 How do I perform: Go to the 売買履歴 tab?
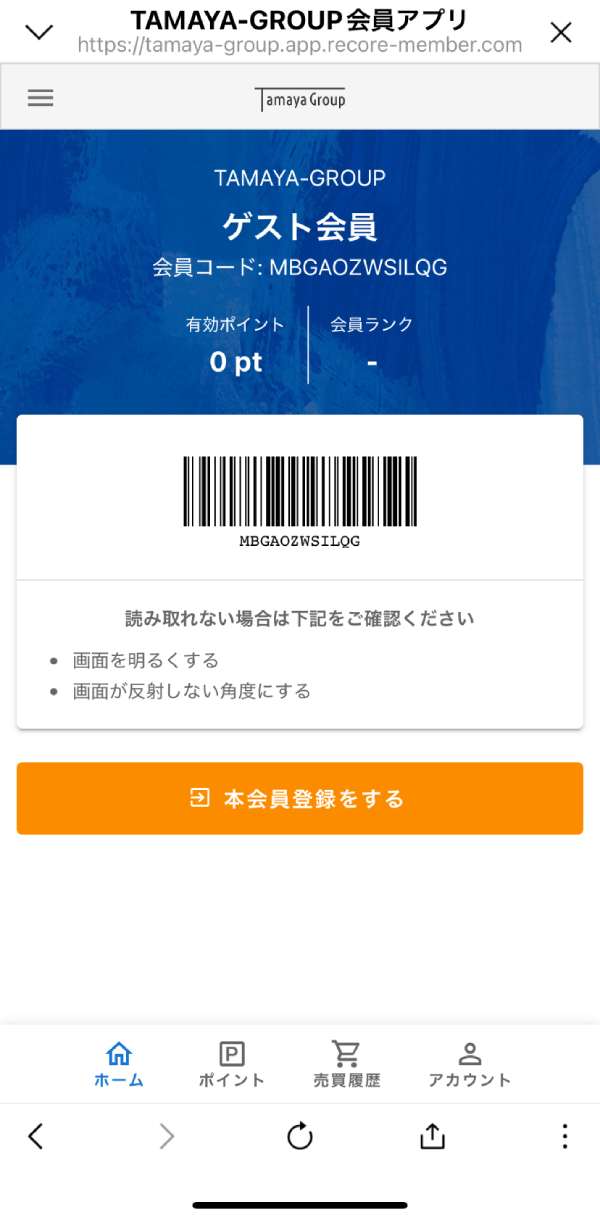tap(346, 1064)
